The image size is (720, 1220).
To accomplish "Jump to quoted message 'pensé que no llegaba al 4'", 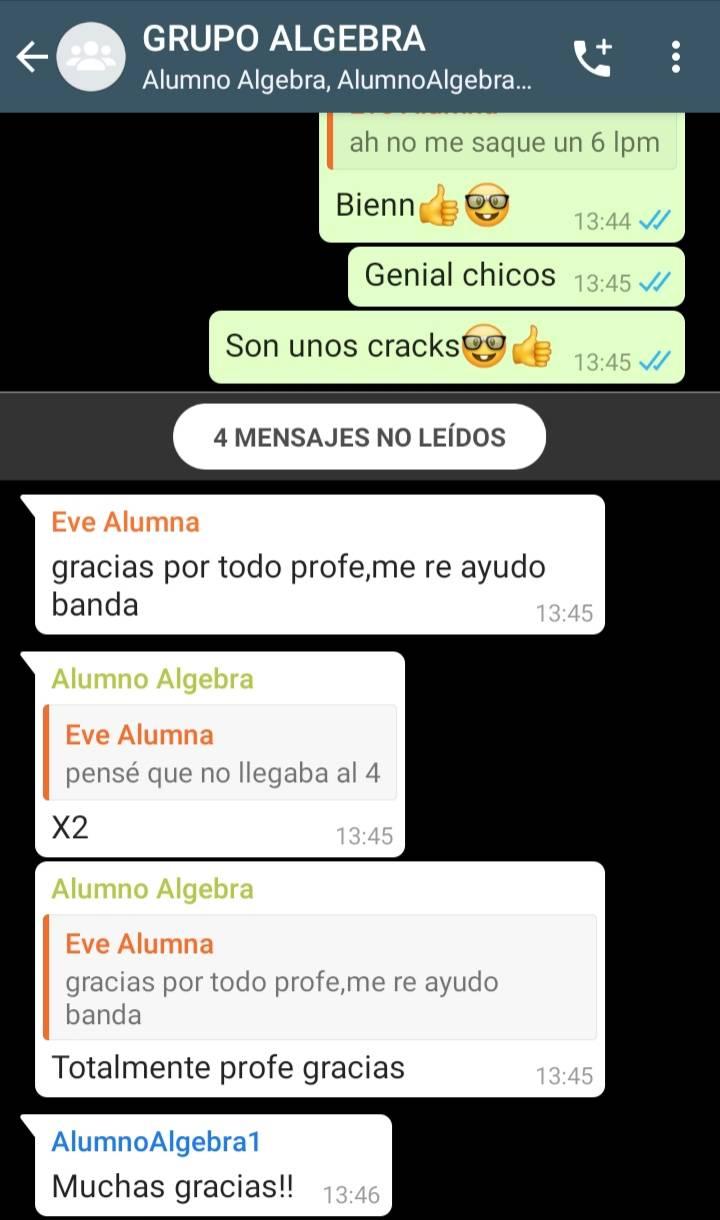I will point(220,753).
